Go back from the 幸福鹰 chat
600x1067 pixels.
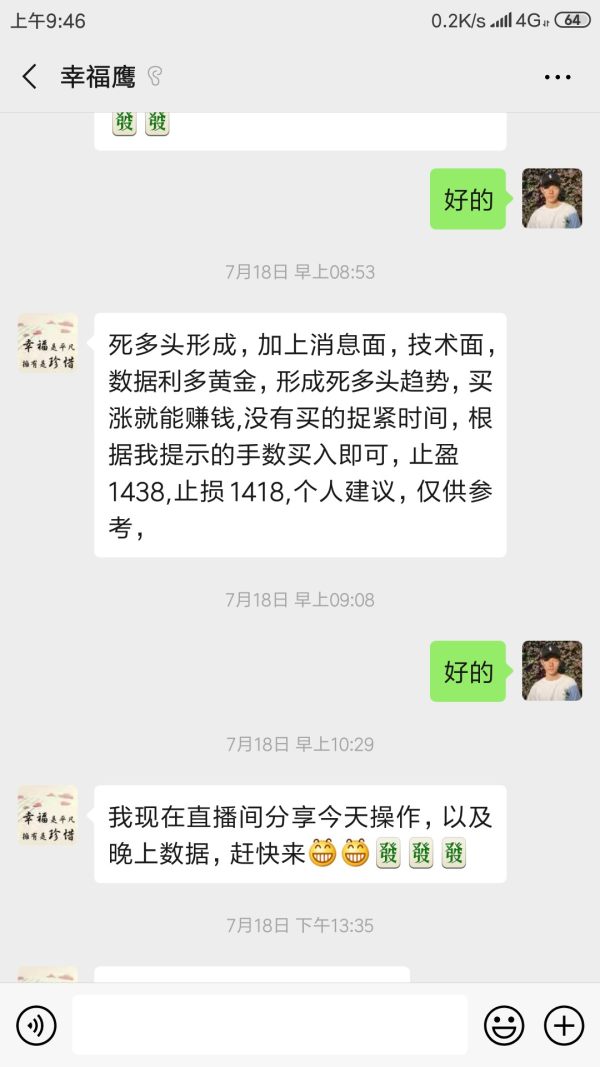coord(30,77)
